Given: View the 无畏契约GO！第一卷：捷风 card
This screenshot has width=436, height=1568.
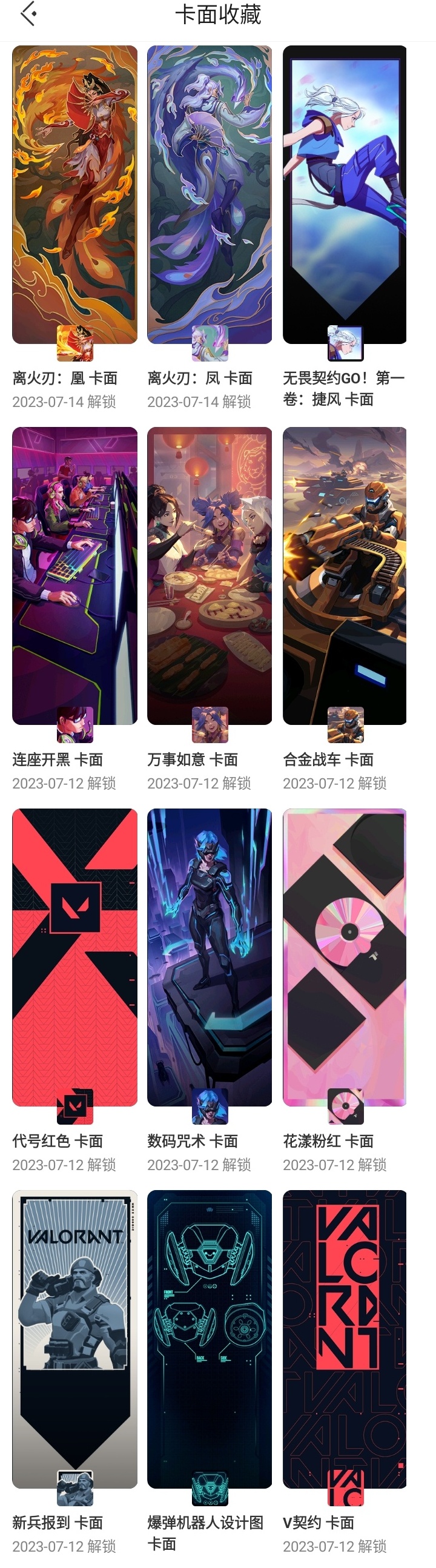Looking at the screenshot, I should [345, 195].
